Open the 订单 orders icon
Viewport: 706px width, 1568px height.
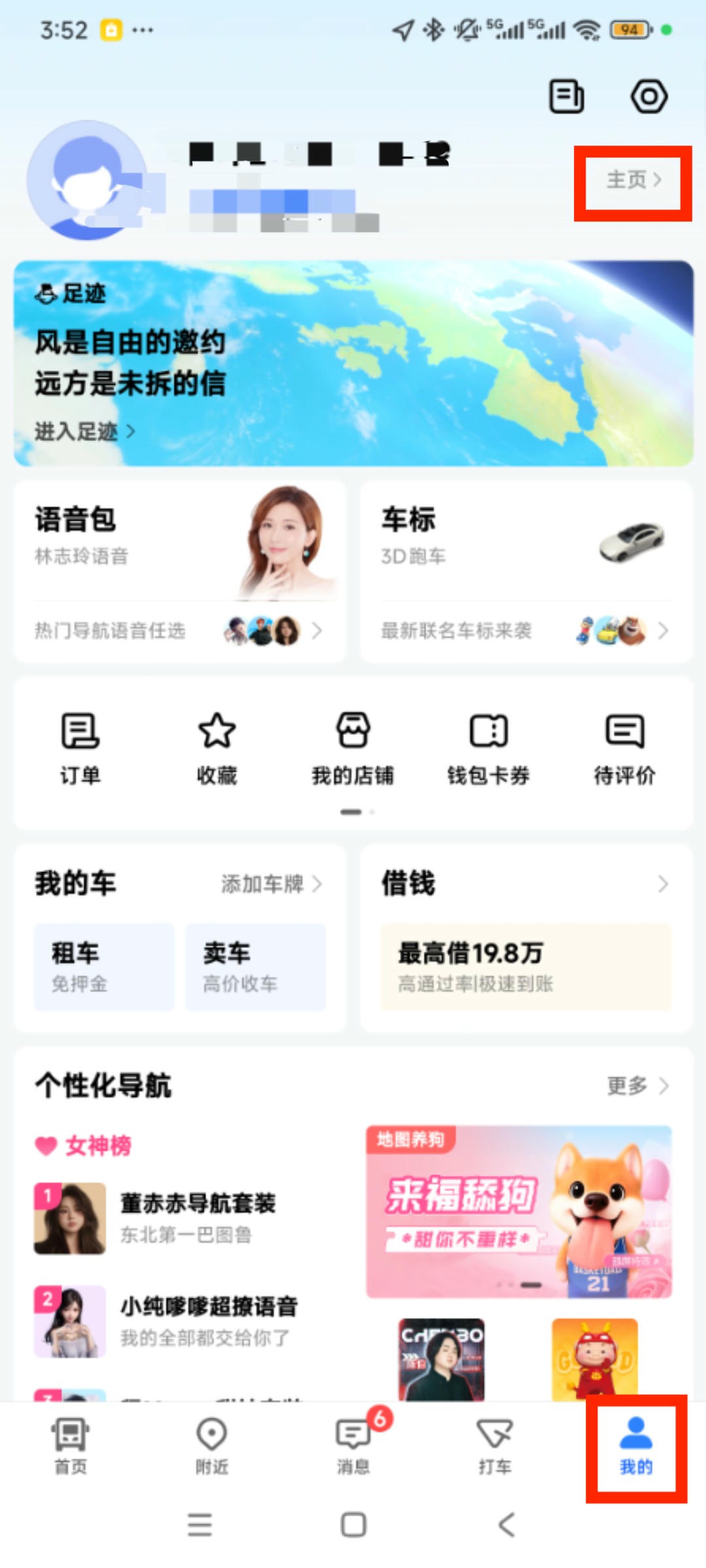pos(80,748)
